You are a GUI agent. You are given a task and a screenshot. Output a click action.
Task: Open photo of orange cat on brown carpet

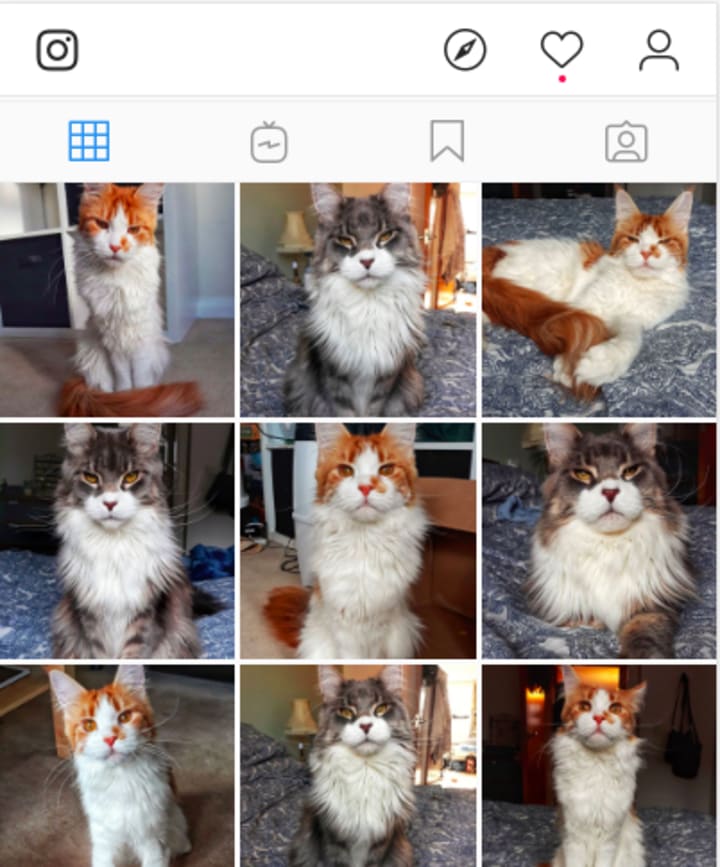pos(117,766)
